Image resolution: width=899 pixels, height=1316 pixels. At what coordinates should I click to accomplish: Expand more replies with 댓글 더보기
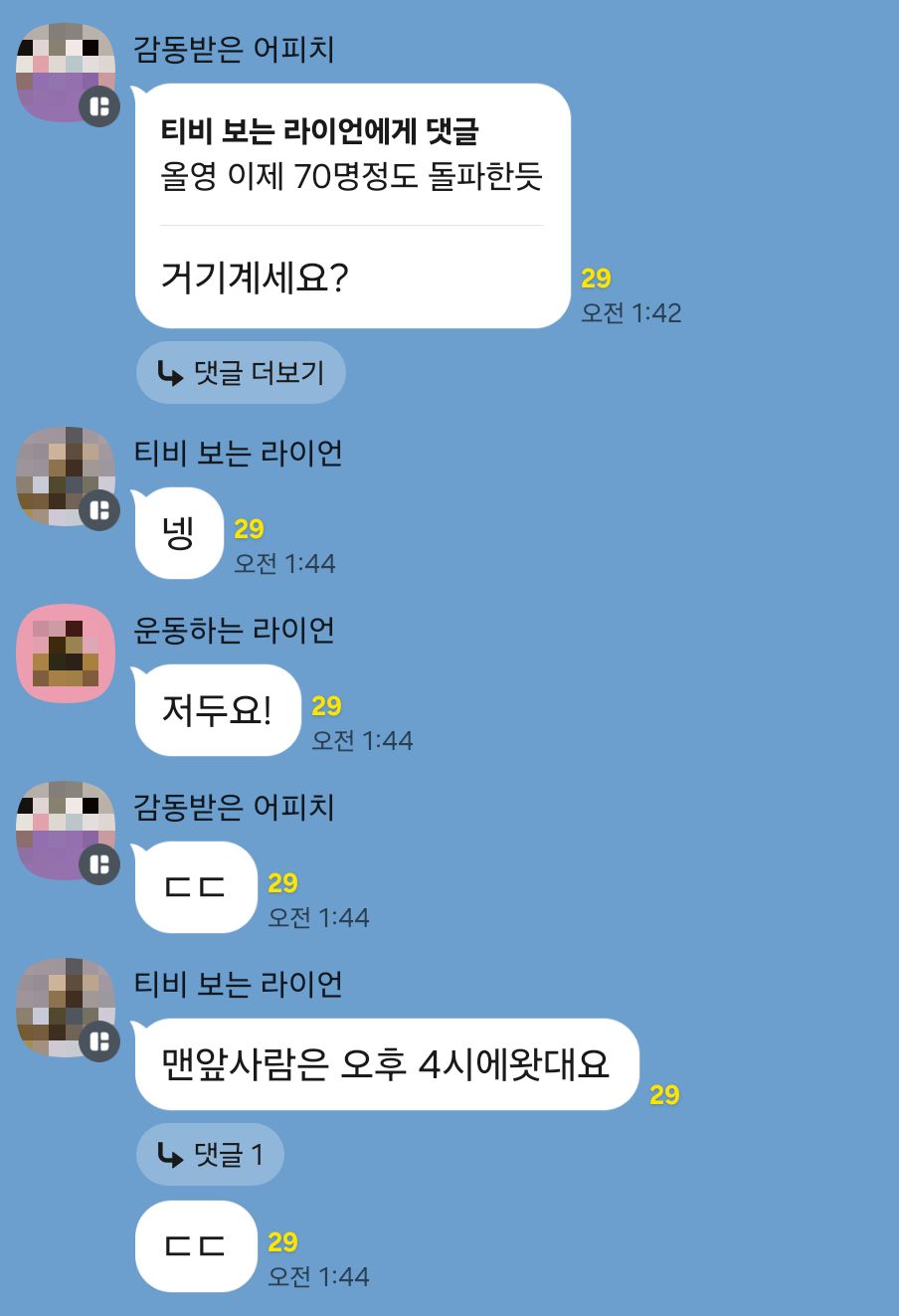(241, 373)
